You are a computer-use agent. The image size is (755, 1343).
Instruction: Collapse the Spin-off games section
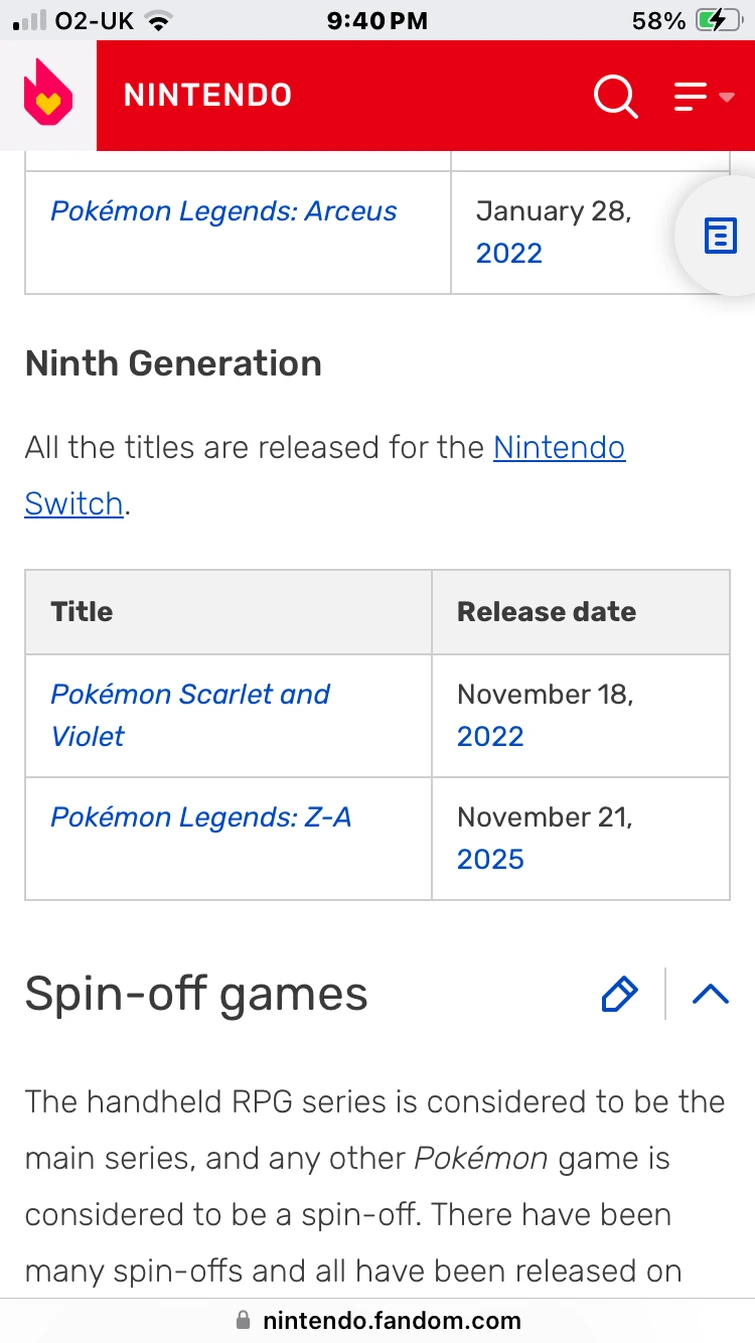coord(710,994)
